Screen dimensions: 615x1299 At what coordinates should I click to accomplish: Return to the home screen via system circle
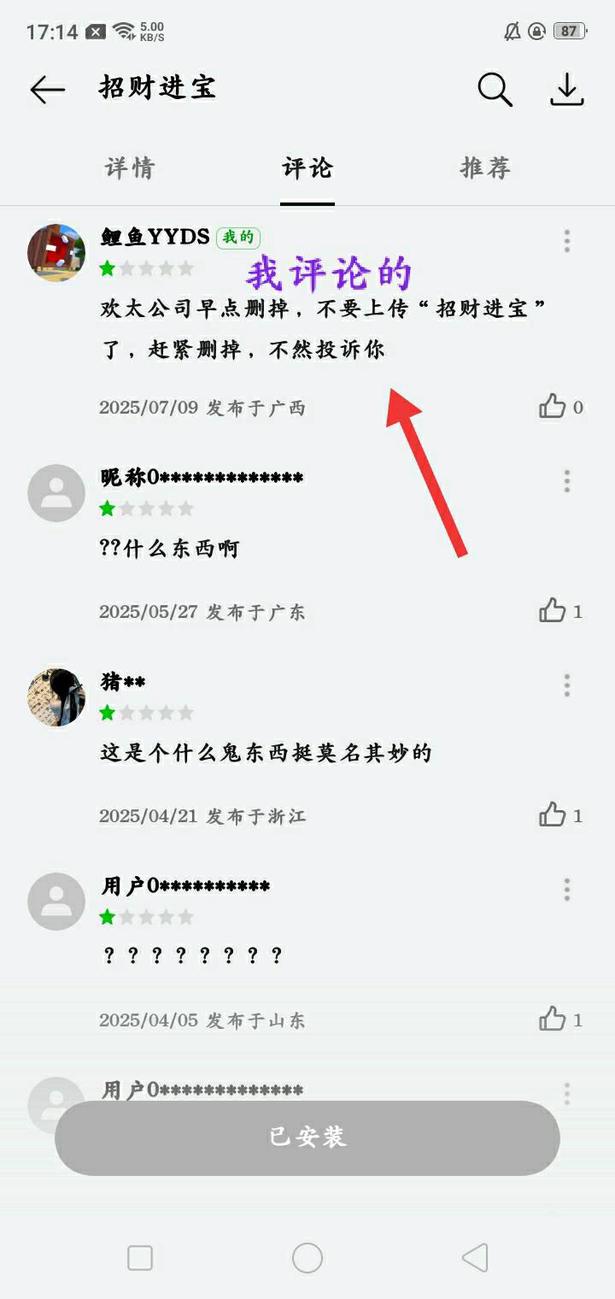pos(307,1257)
